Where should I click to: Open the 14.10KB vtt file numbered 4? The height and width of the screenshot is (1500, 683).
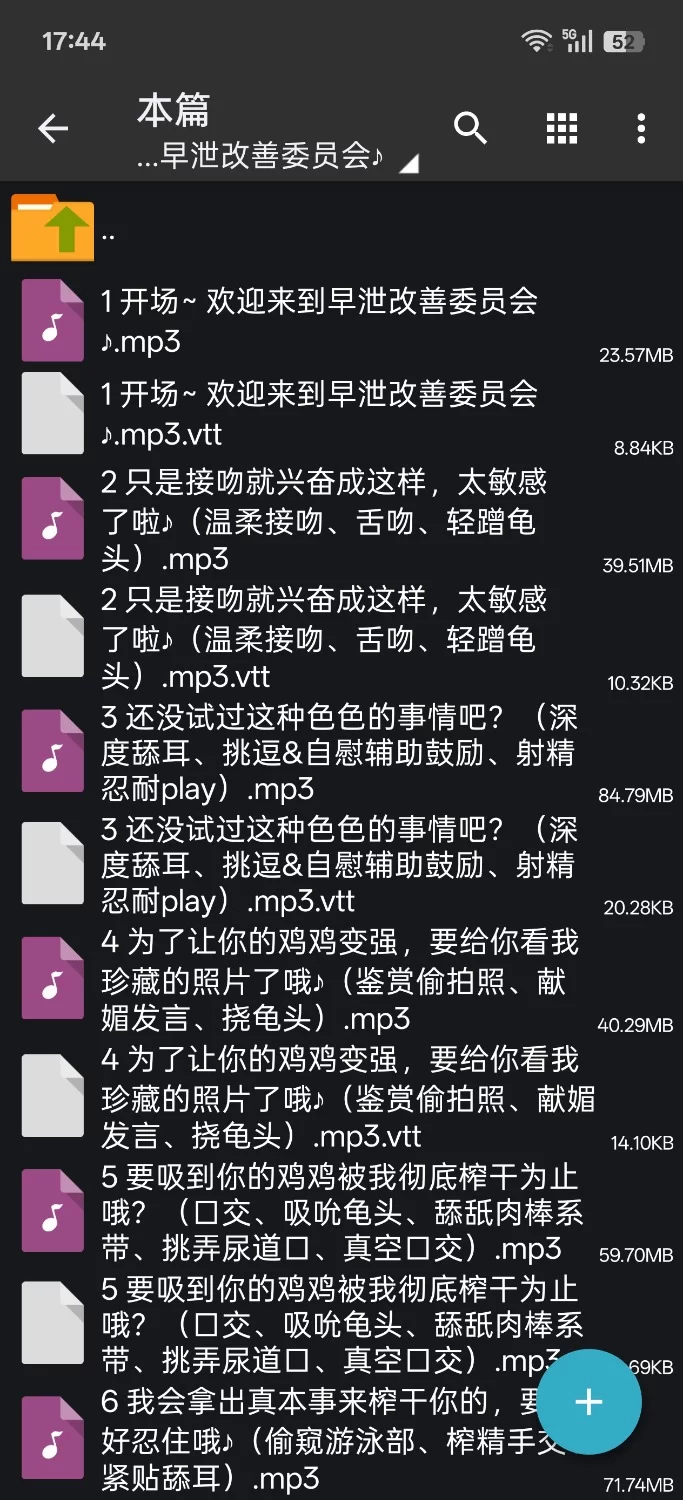(320, 1098)
